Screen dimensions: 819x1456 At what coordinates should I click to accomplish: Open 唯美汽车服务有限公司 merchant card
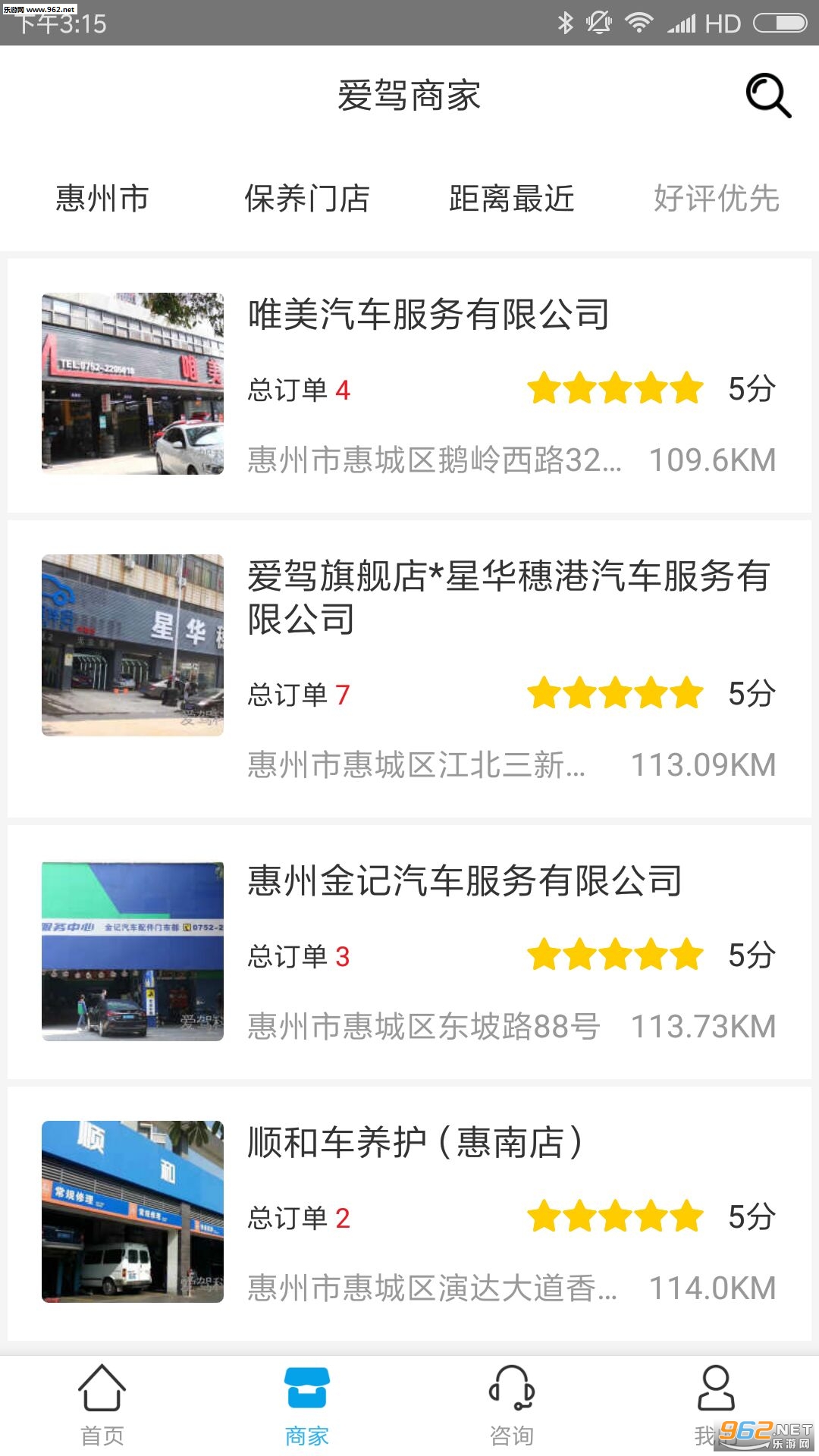pos(428,314)
